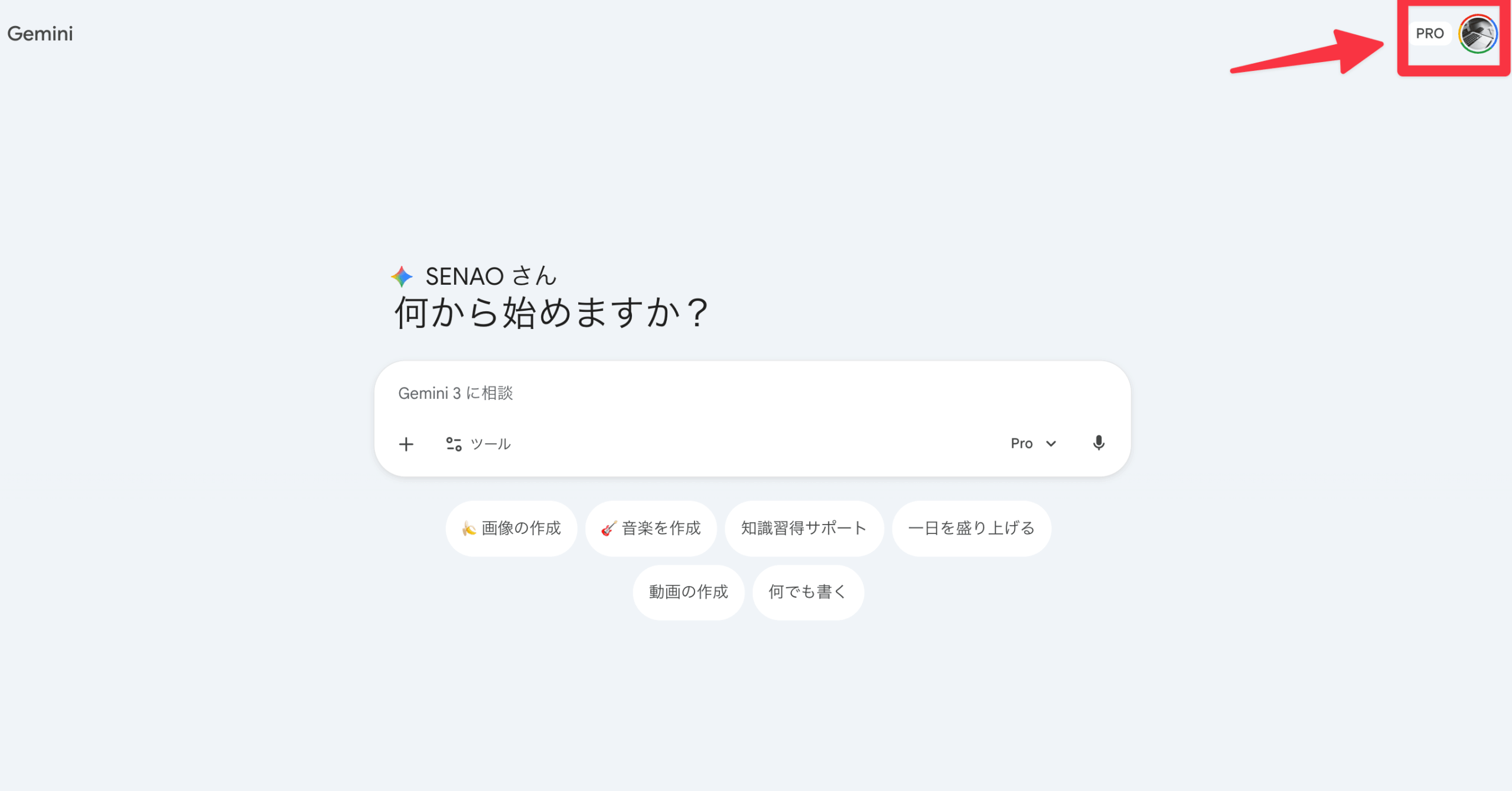This screenshot has width=1512, height=791.
Task: Open the ツール tools menu
Action: (x=478, y=444)
